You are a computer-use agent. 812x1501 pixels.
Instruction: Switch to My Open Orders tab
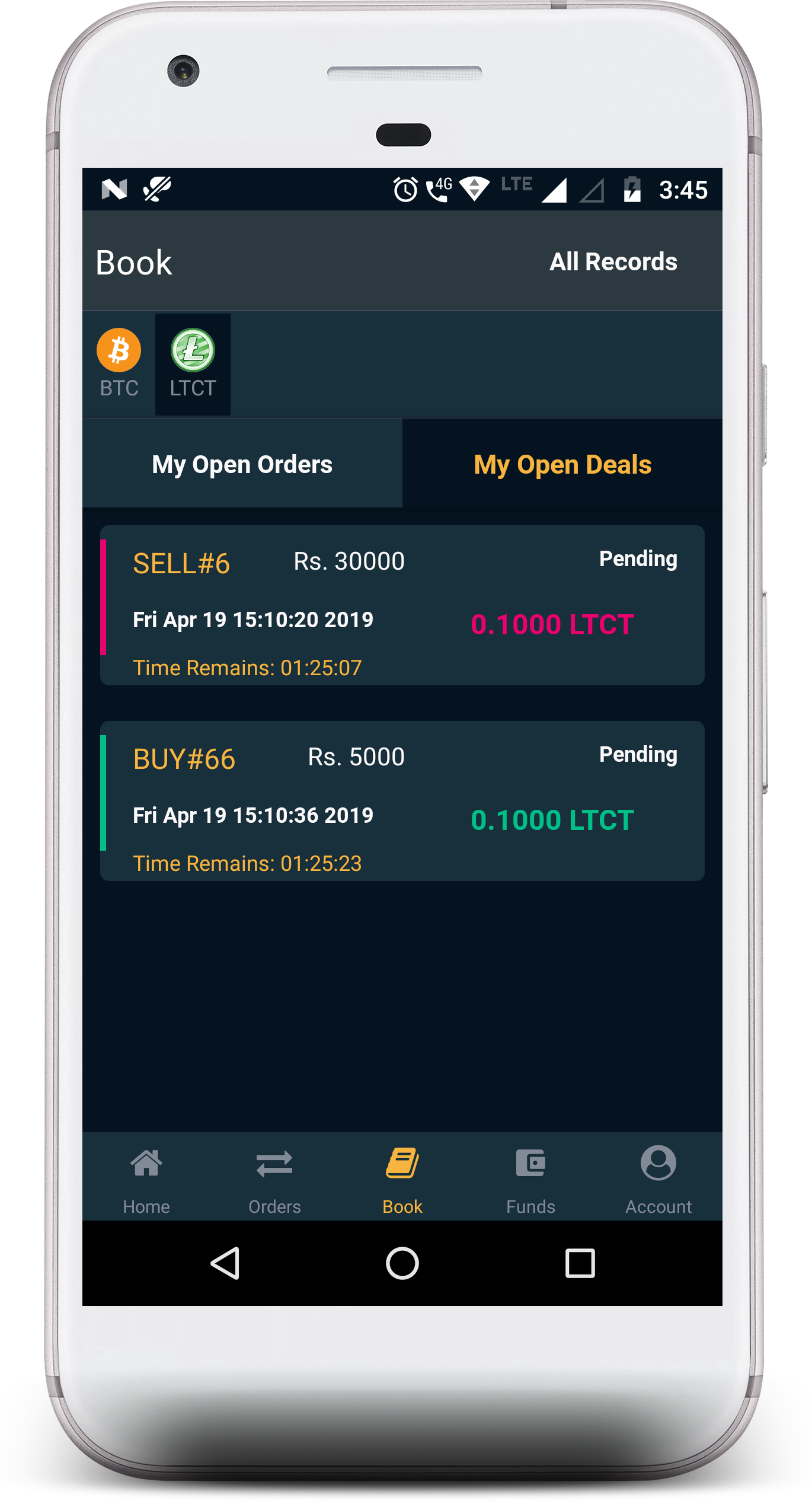242,464
